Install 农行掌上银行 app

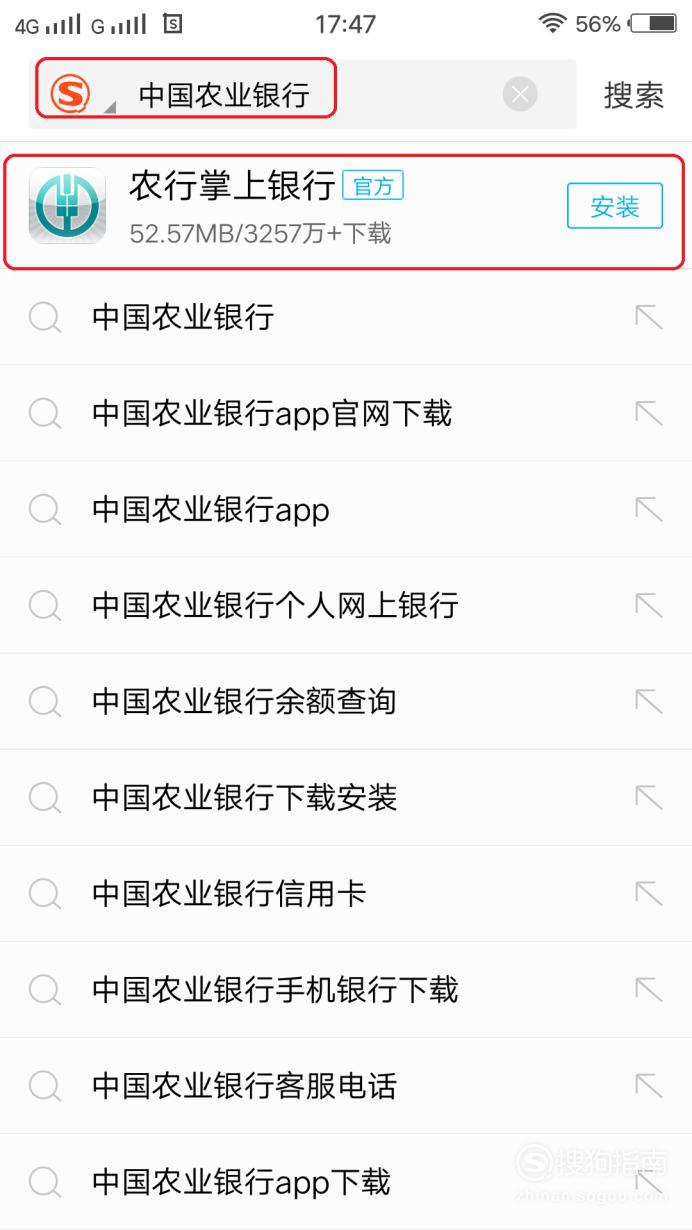click(614, 206)
